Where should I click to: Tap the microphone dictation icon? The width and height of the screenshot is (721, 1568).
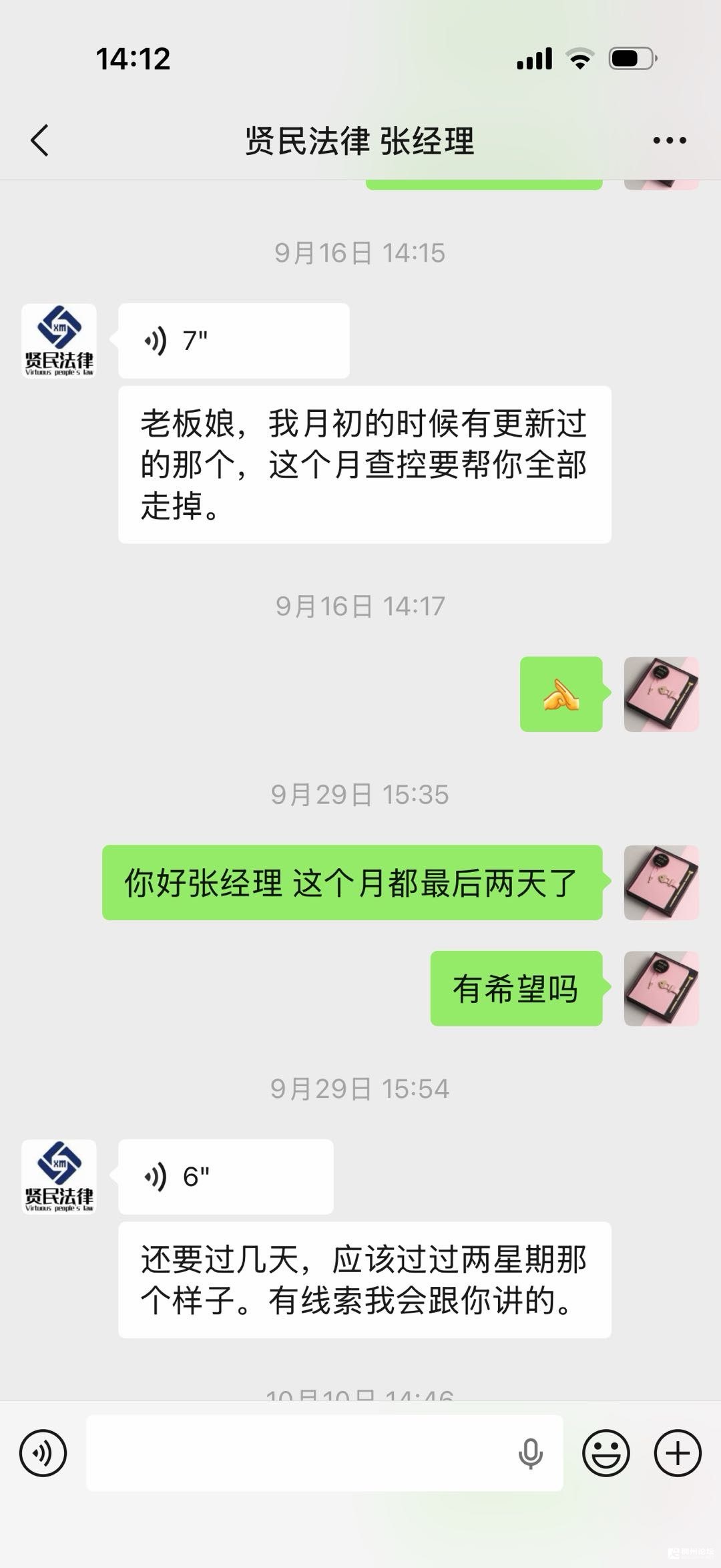(531, 1454)
